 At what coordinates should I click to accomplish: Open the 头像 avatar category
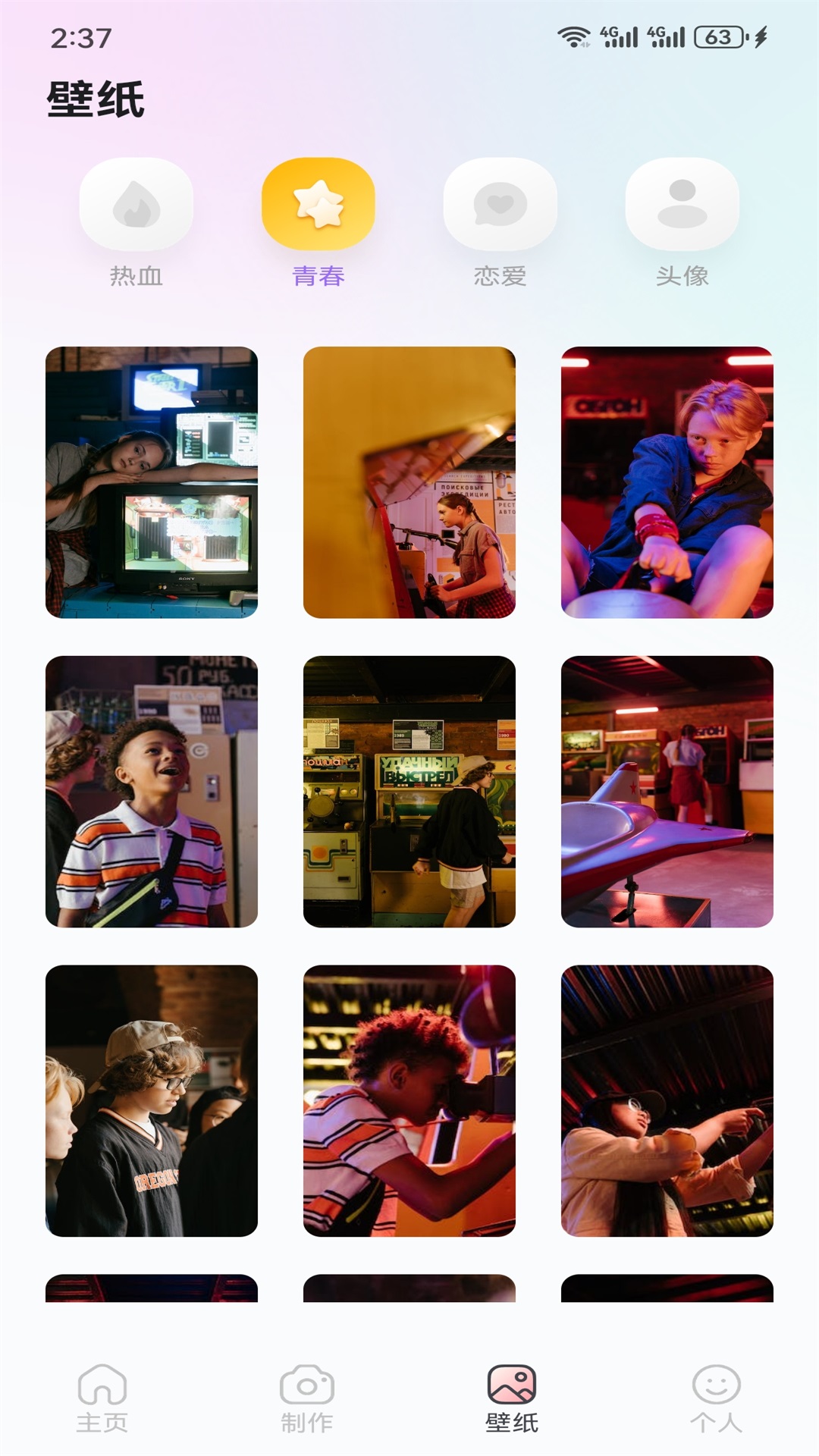click(x=682, y=222)
